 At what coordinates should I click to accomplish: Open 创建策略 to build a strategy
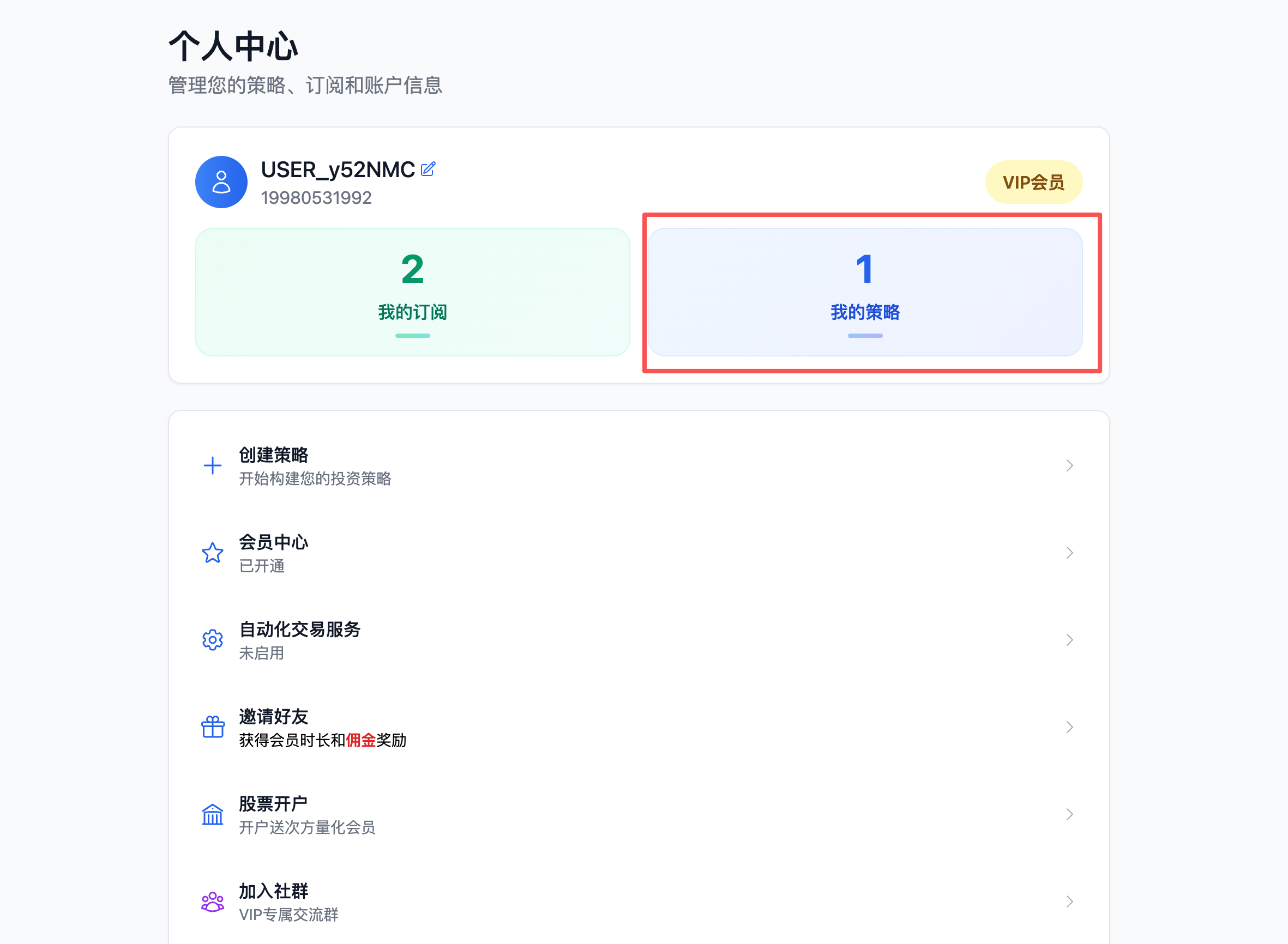coord(638,465)
